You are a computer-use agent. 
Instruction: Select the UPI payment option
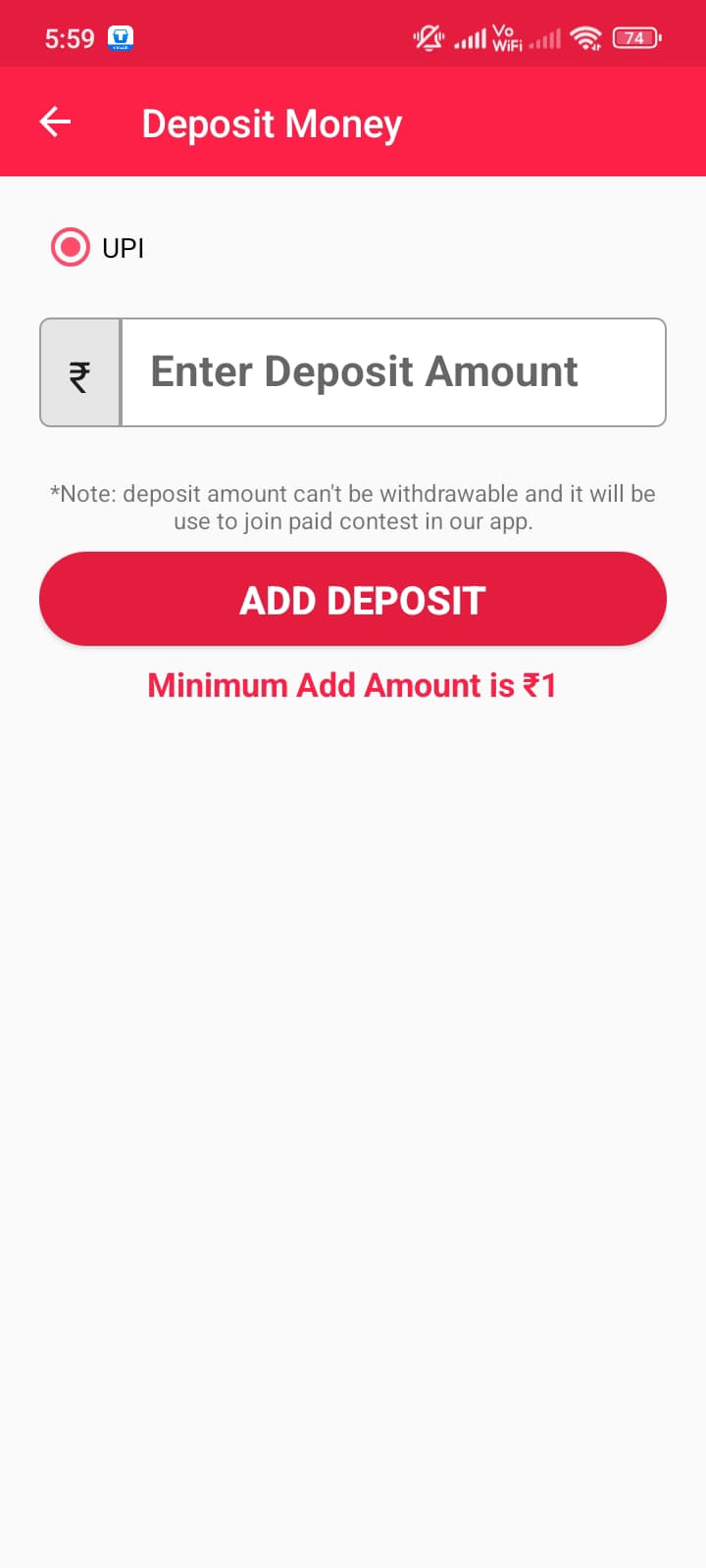coord(71,247)
